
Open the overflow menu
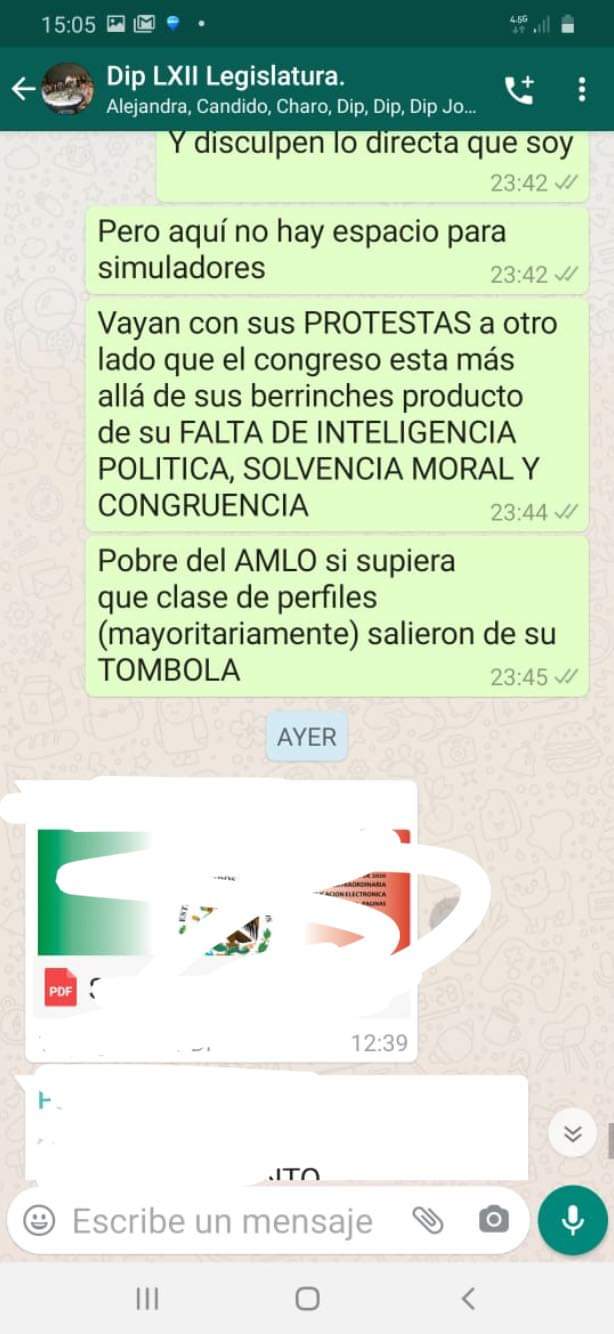pos(582,90)
